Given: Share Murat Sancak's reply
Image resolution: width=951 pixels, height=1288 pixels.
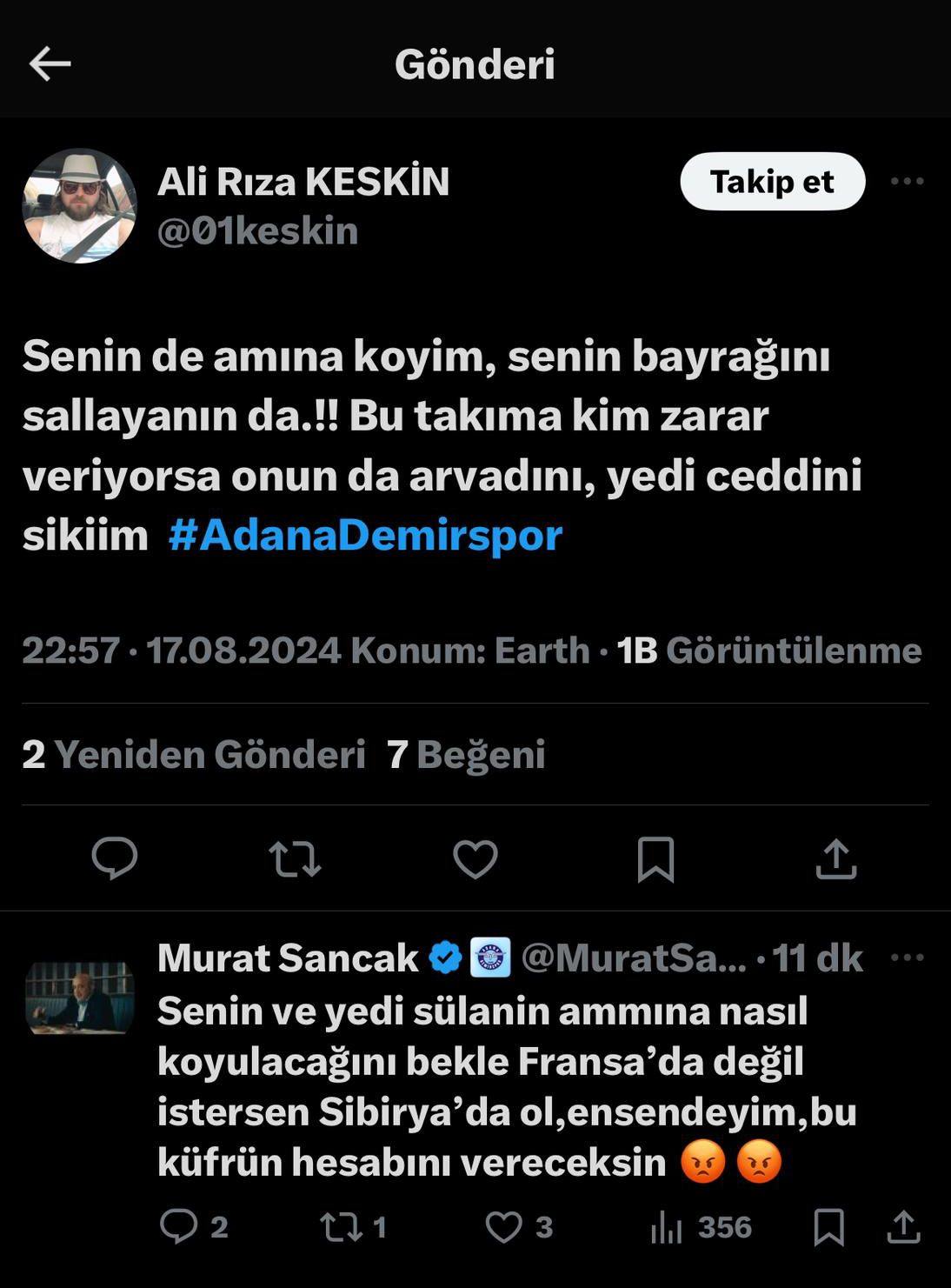Looking at the screenshot, I should 903,1226.
